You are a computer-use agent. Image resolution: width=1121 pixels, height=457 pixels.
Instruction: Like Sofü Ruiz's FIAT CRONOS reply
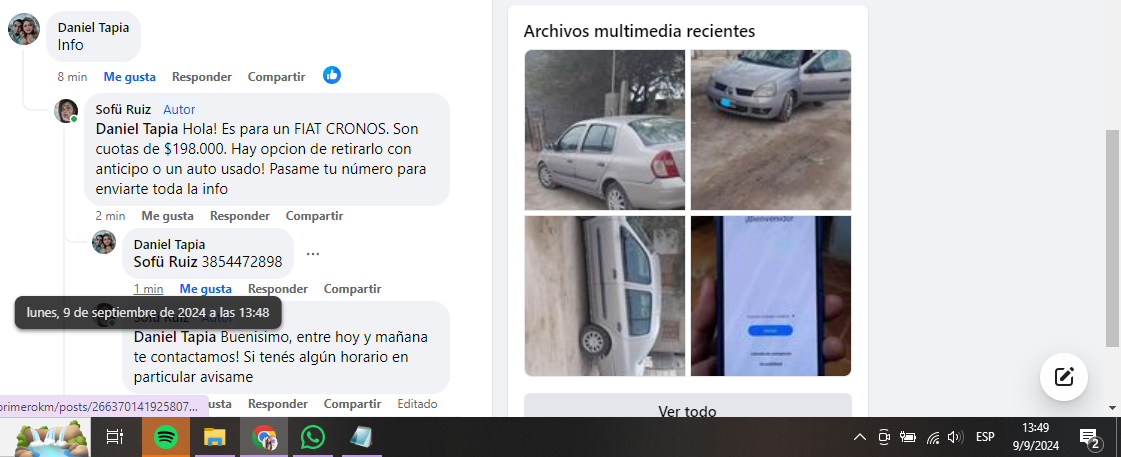167,216
